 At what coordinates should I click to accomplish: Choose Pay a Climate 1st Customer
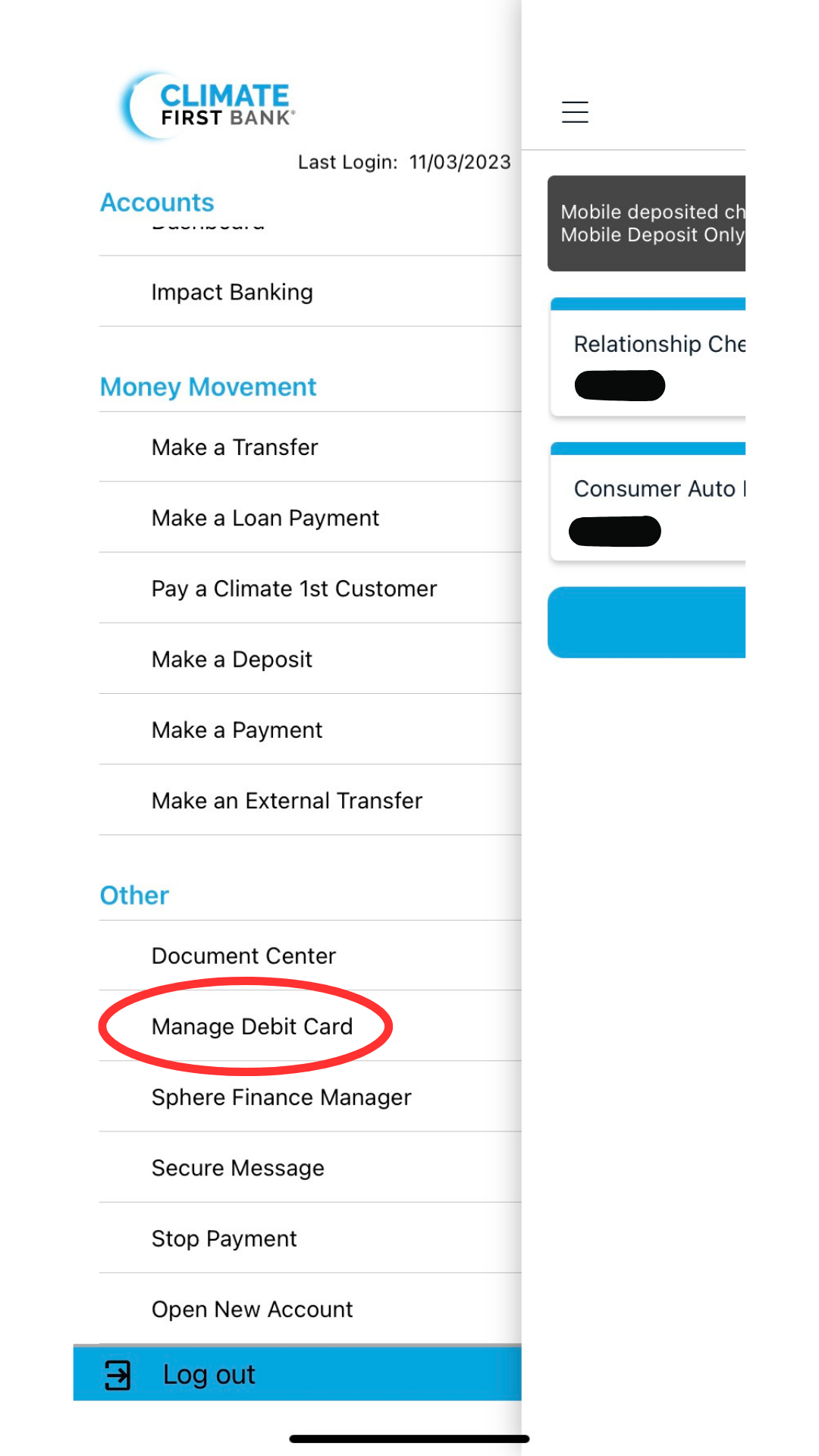click(293, 588)
